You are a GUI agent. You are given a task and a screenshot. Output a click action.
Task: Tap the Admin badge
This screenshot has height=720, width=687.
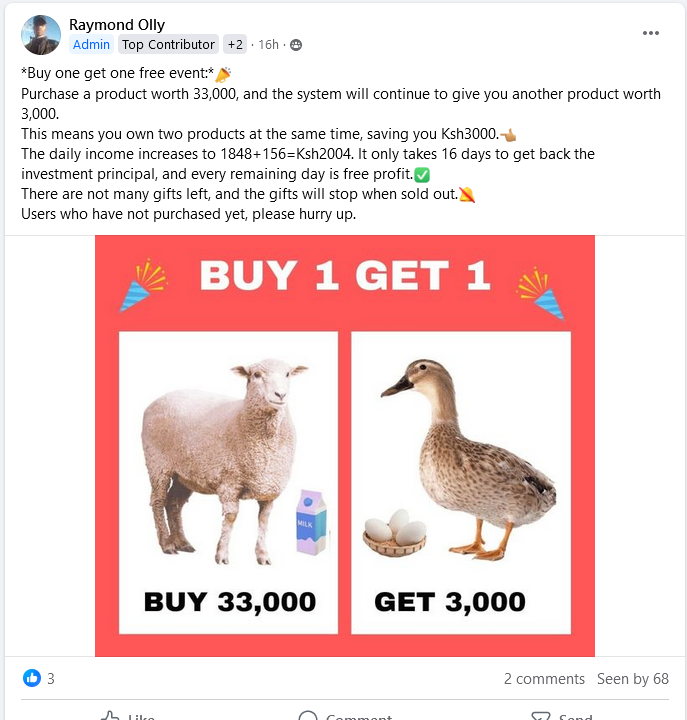pos(91,45)
